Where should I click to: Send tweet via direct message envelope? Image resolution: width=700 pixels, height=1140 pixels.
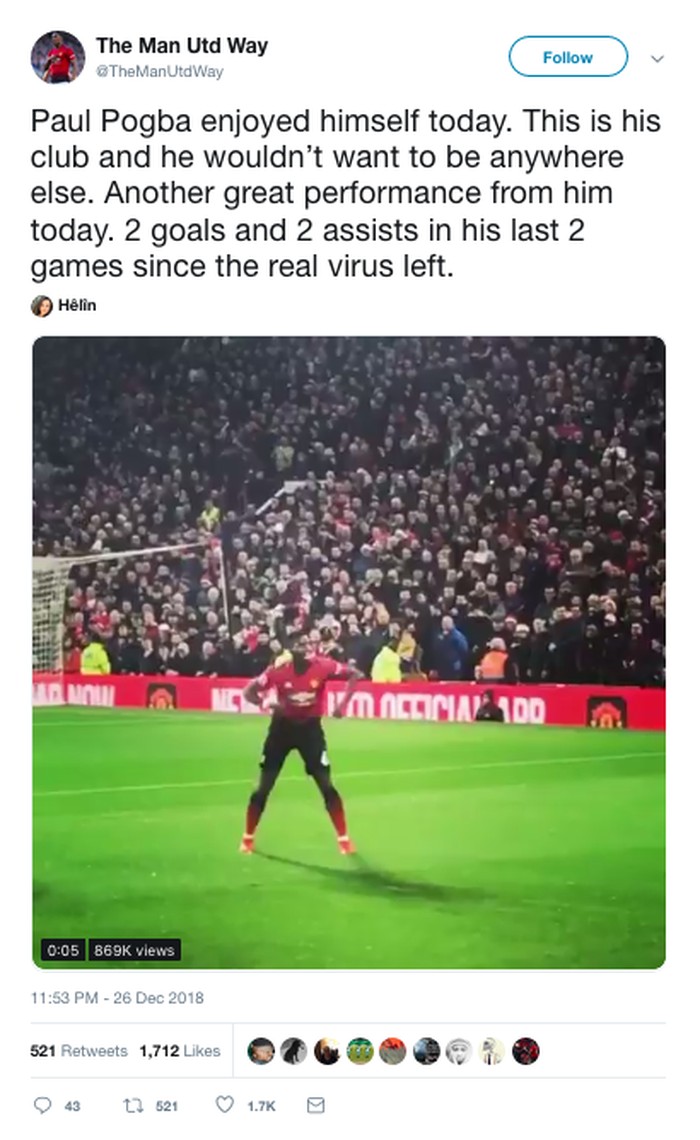point(315,1106)
